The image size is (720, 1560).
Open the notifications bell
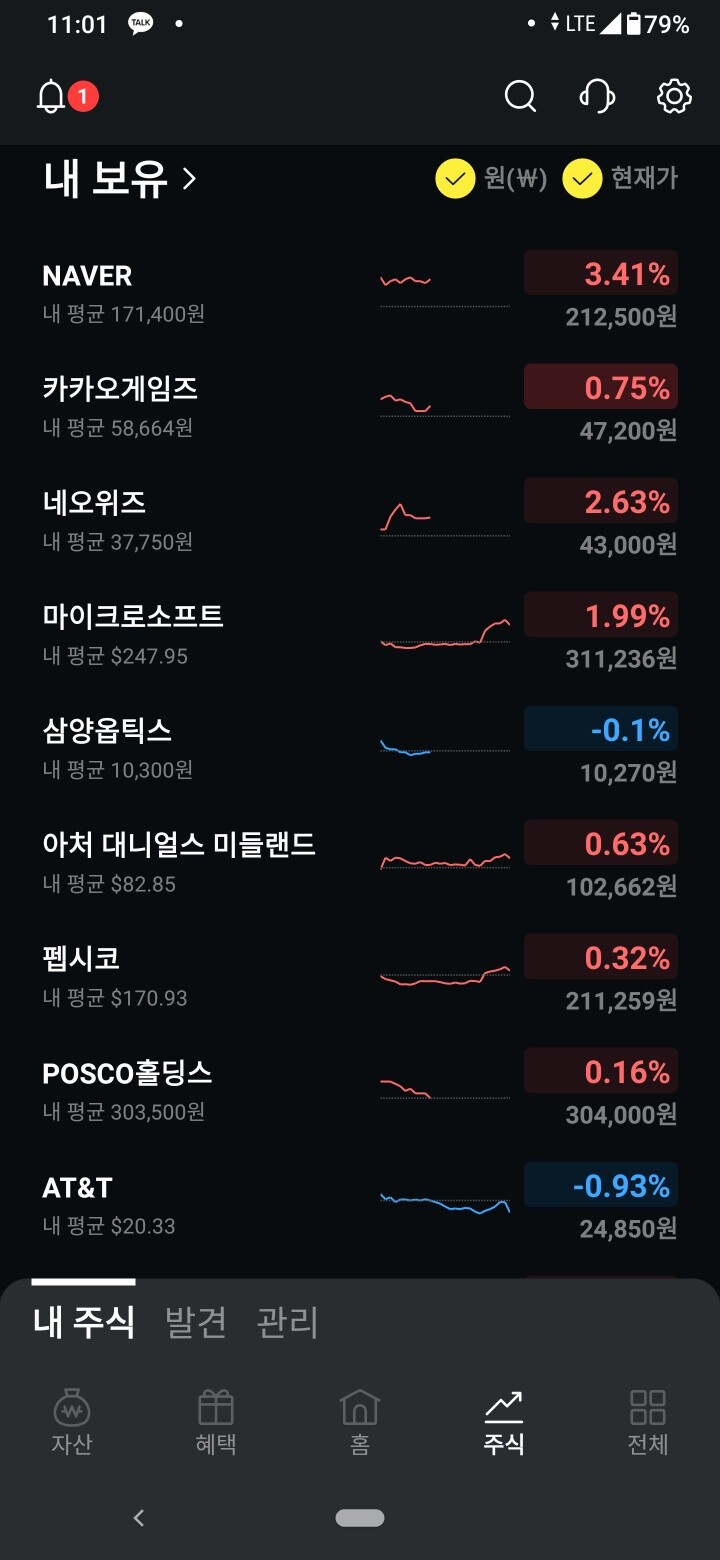click(52, 97)
